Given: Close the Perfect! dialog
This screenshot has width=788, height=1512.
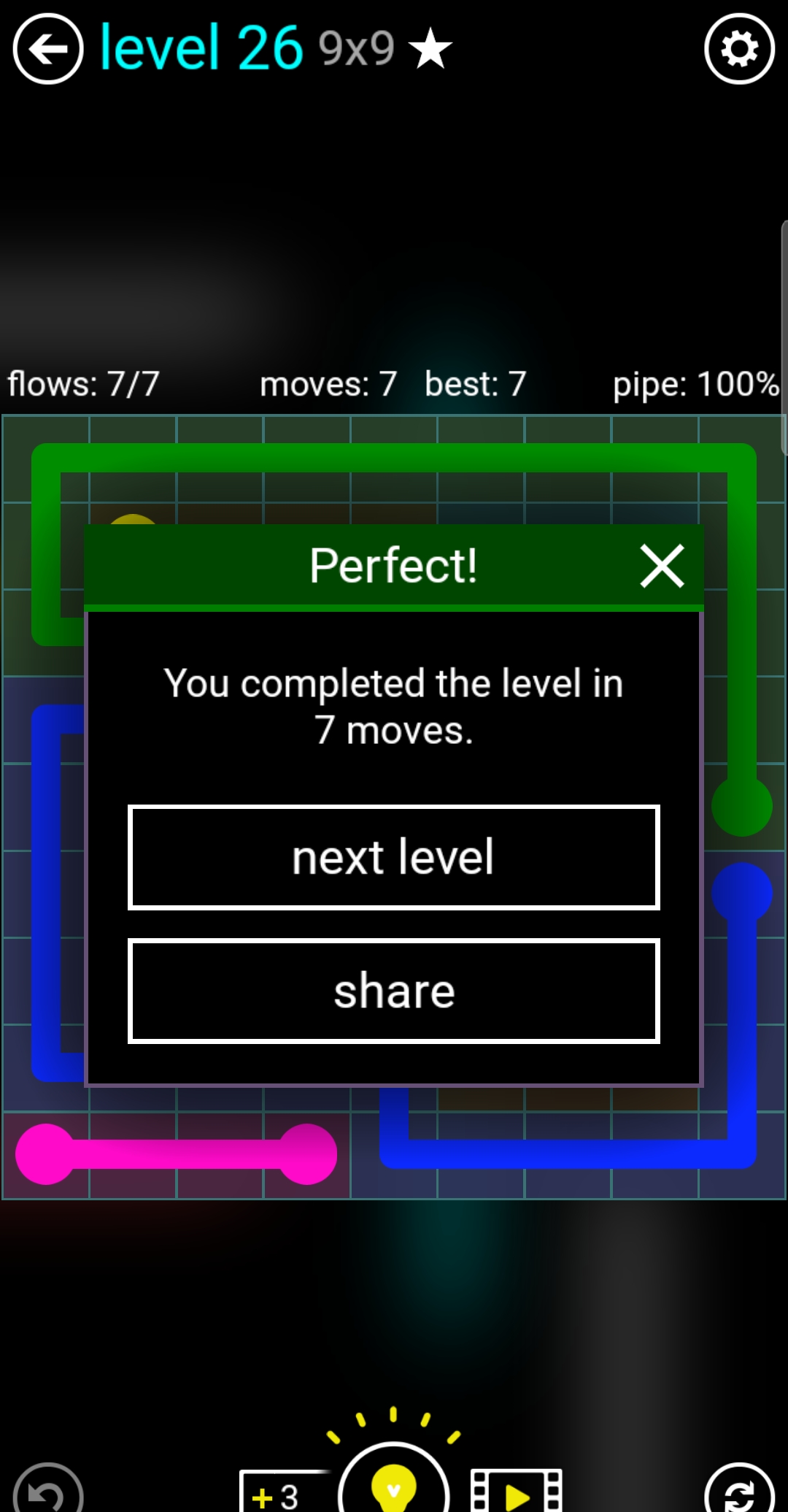Looking at the screenshot, I should [662, 566].
